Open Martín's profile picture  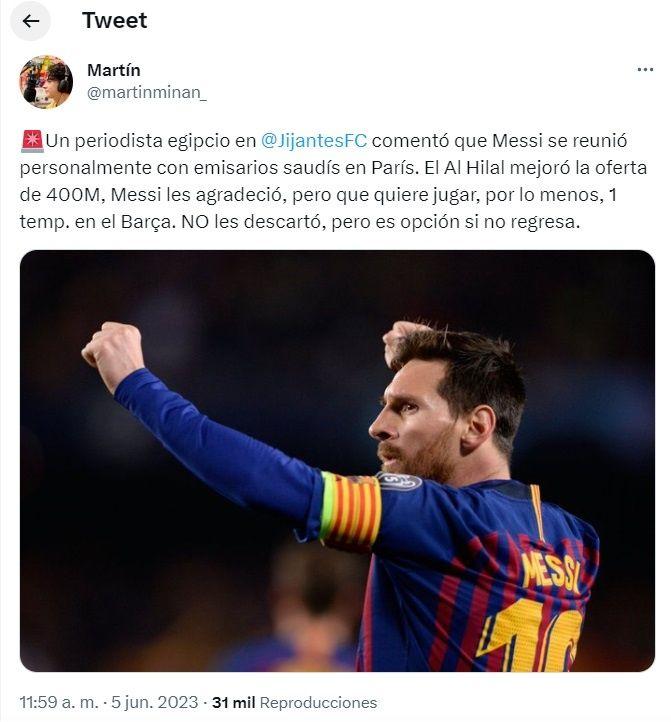pos(46,82)
